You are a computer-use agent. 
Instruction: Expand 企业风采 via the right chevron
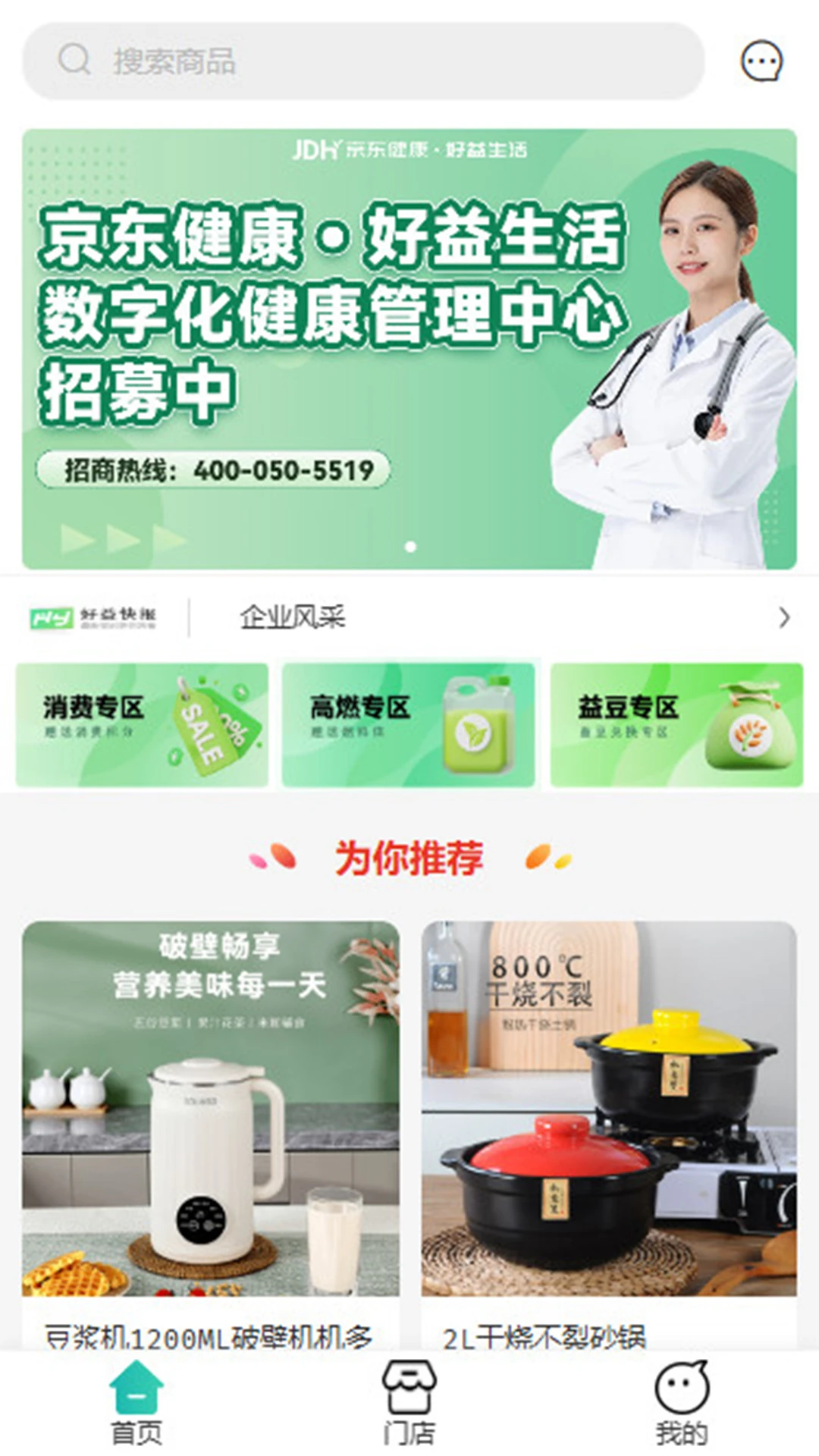785,619
